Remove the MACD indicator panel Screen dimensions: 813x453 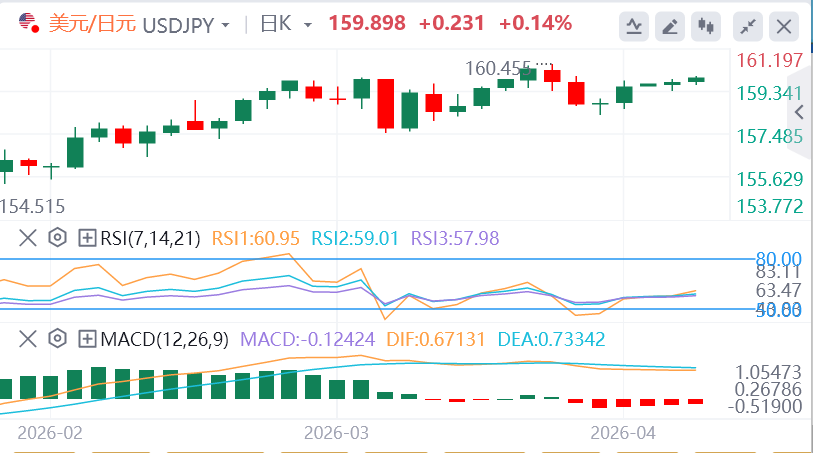point(27,339)
